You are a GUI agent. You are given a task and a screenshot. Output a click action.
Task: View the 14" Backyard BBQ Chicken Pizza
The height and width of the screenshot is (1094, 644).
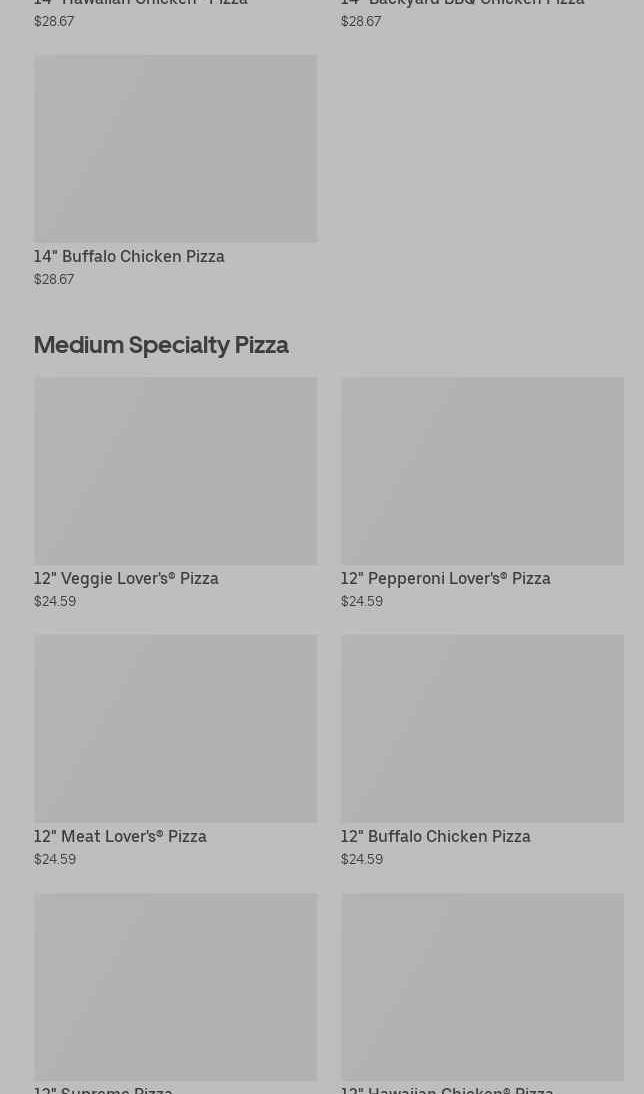[x=462, y=4]
